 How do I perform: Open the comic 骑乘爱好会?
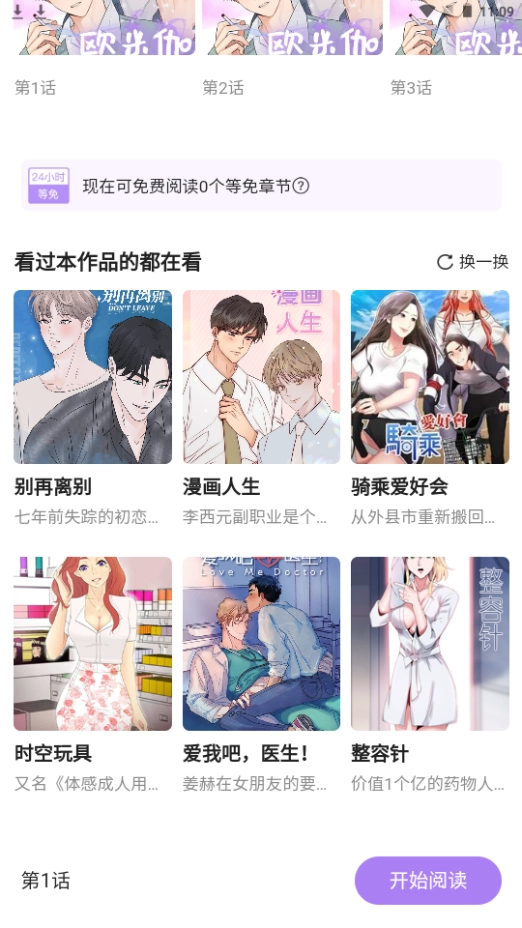(x=430, y=377)
